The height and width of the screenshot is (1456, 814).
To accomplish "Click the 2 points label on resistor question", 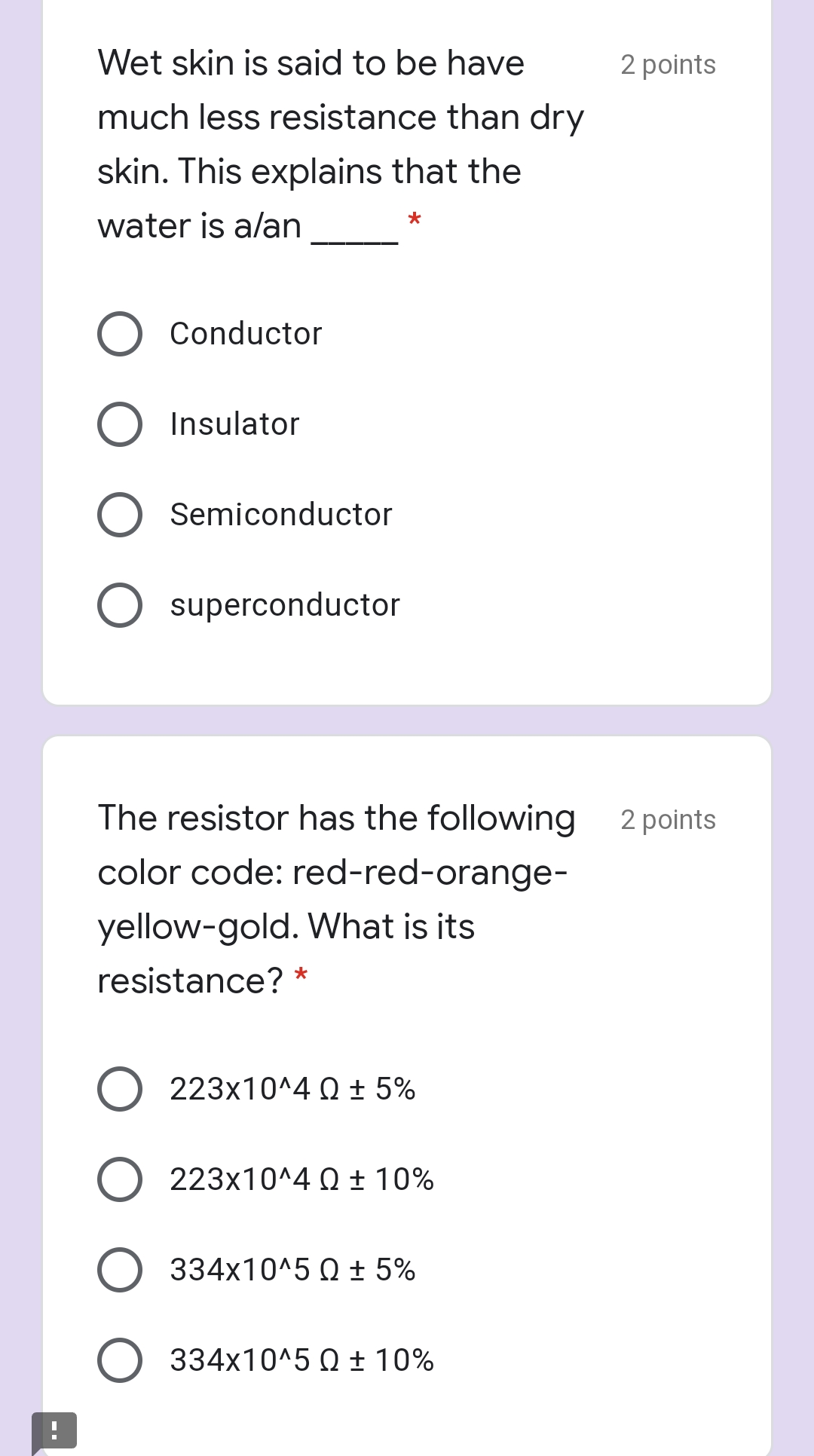I will tap(668, 819).
